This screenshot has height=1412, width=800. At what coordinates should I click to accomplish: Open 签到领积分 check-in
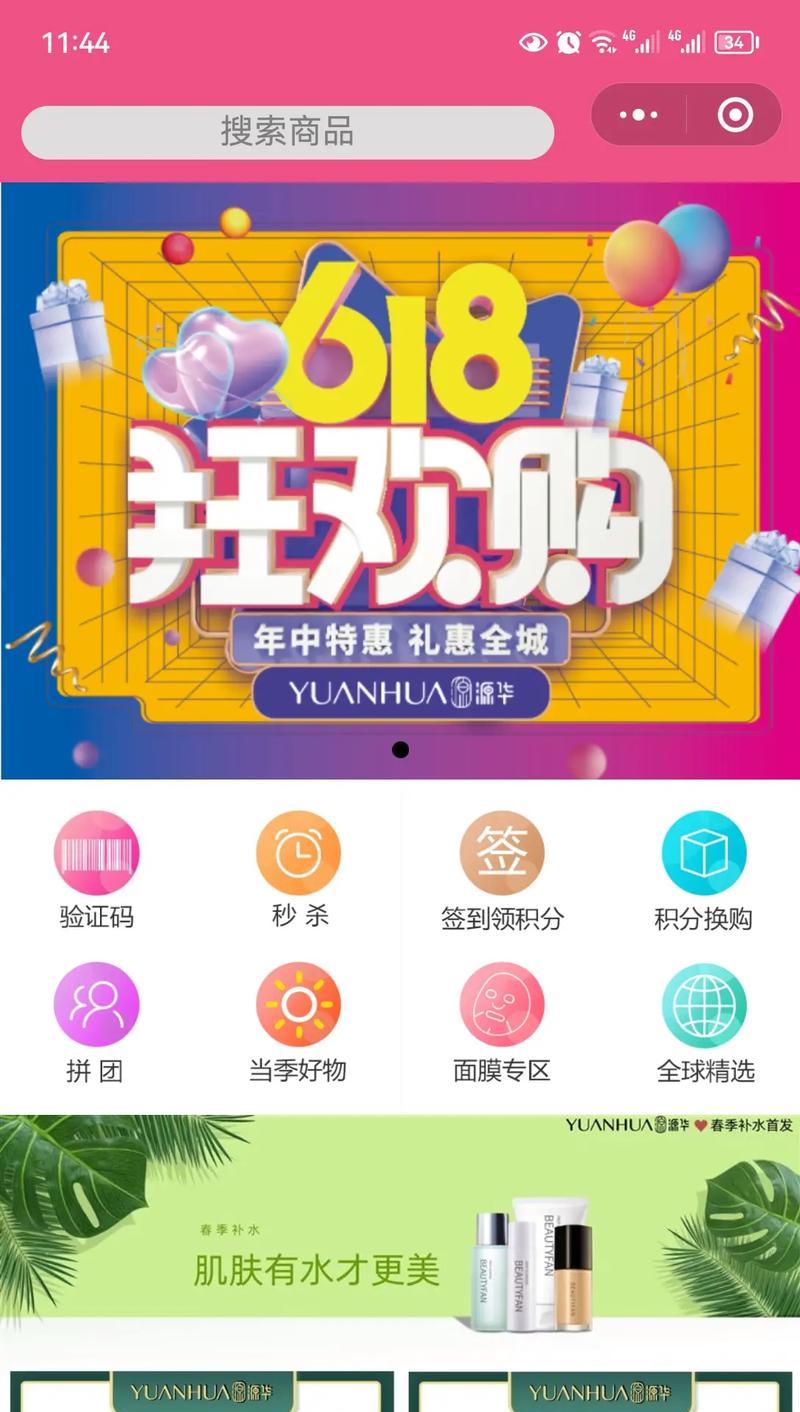point(502,870)
